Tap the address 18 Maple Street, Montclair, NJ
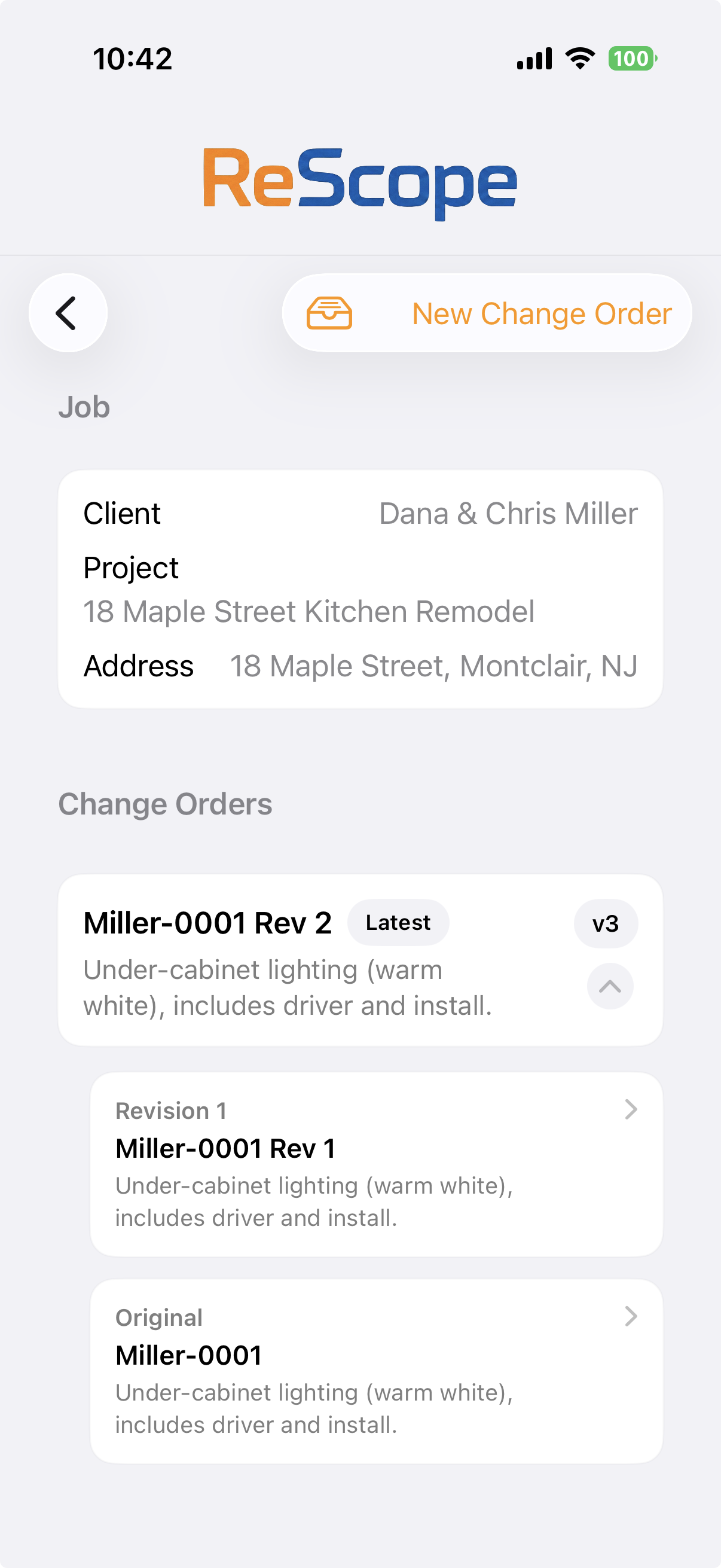 pyautogui.click(x=435, y=666)
